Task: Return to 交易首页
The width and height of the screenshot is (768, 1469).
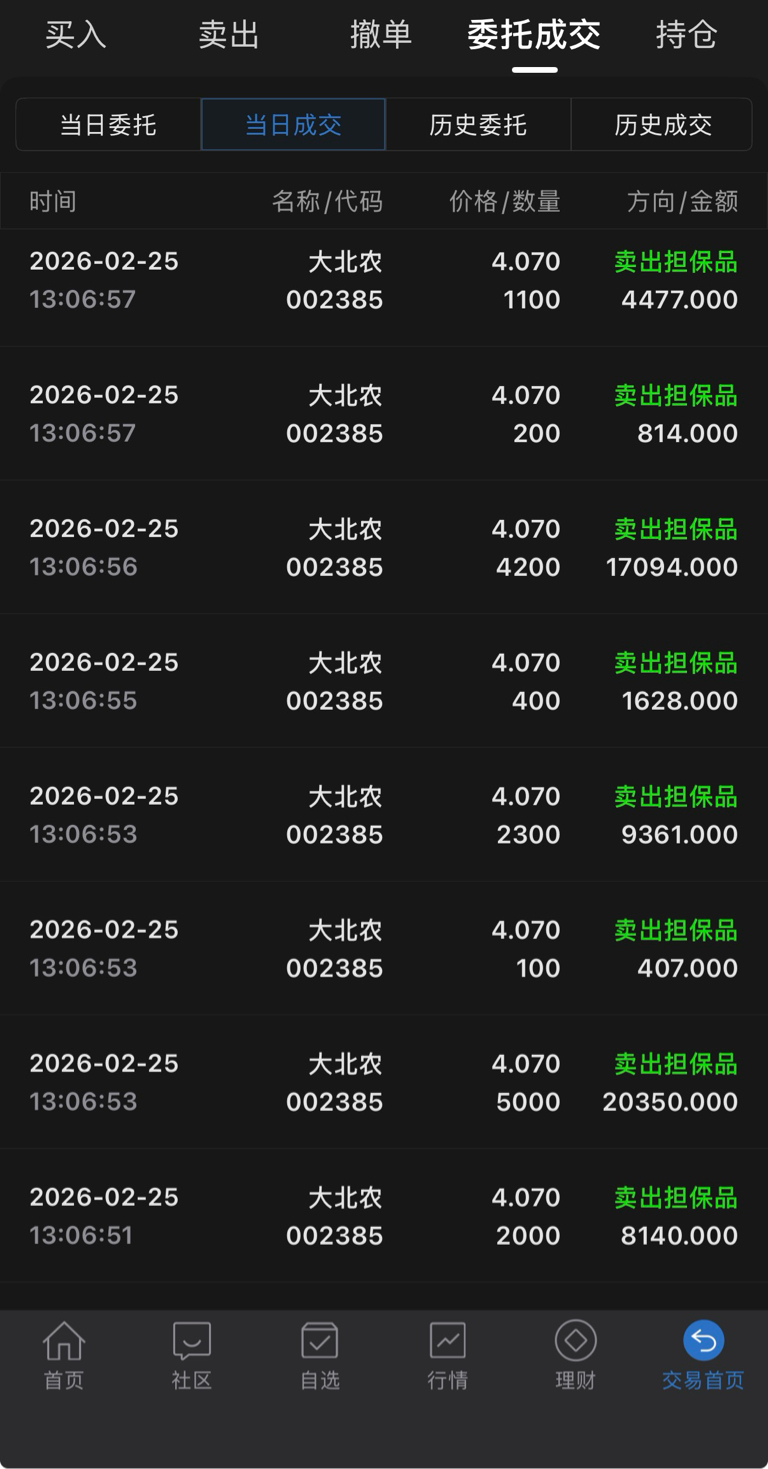Action: (x=703, y=1356)
